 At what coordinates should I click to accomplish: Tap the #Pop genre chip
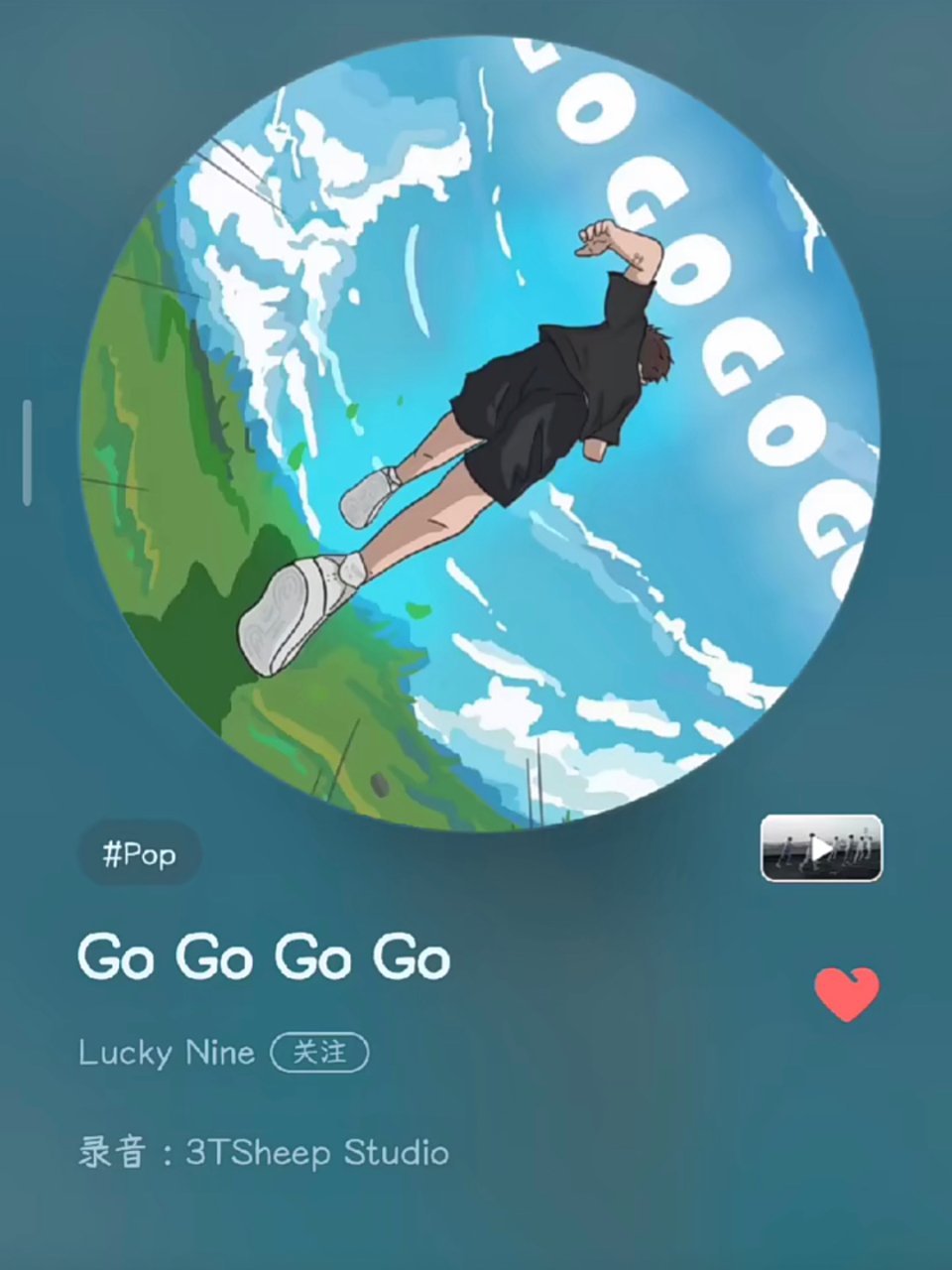140,853
